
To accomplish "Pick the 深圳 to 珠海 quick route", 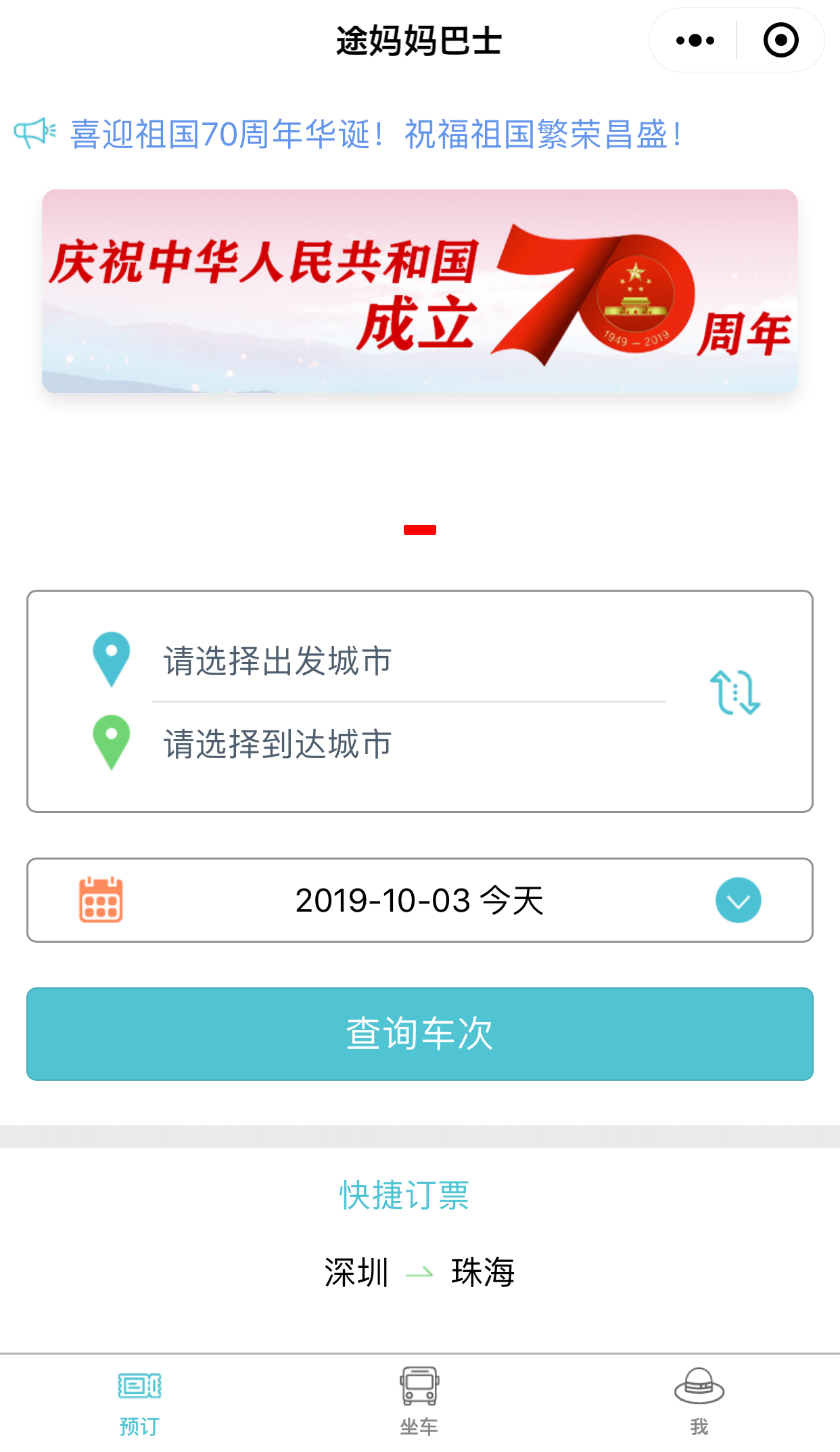I will click(419, 1273).
